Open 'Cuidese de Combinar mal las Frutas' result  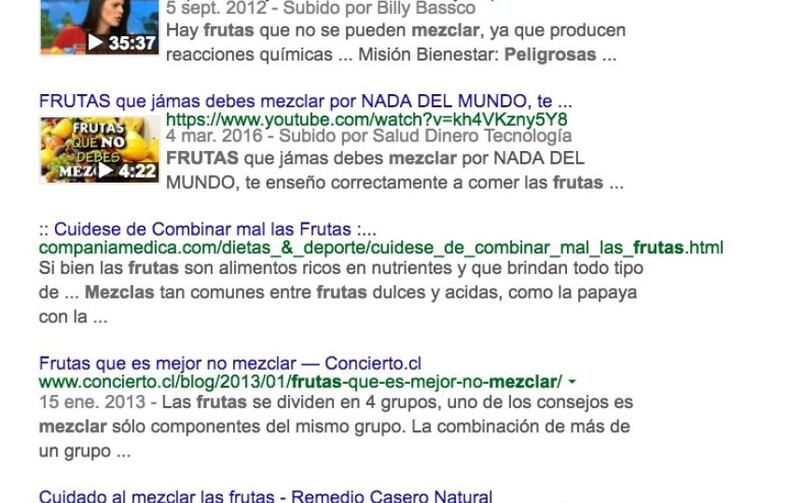pos(208,230)
